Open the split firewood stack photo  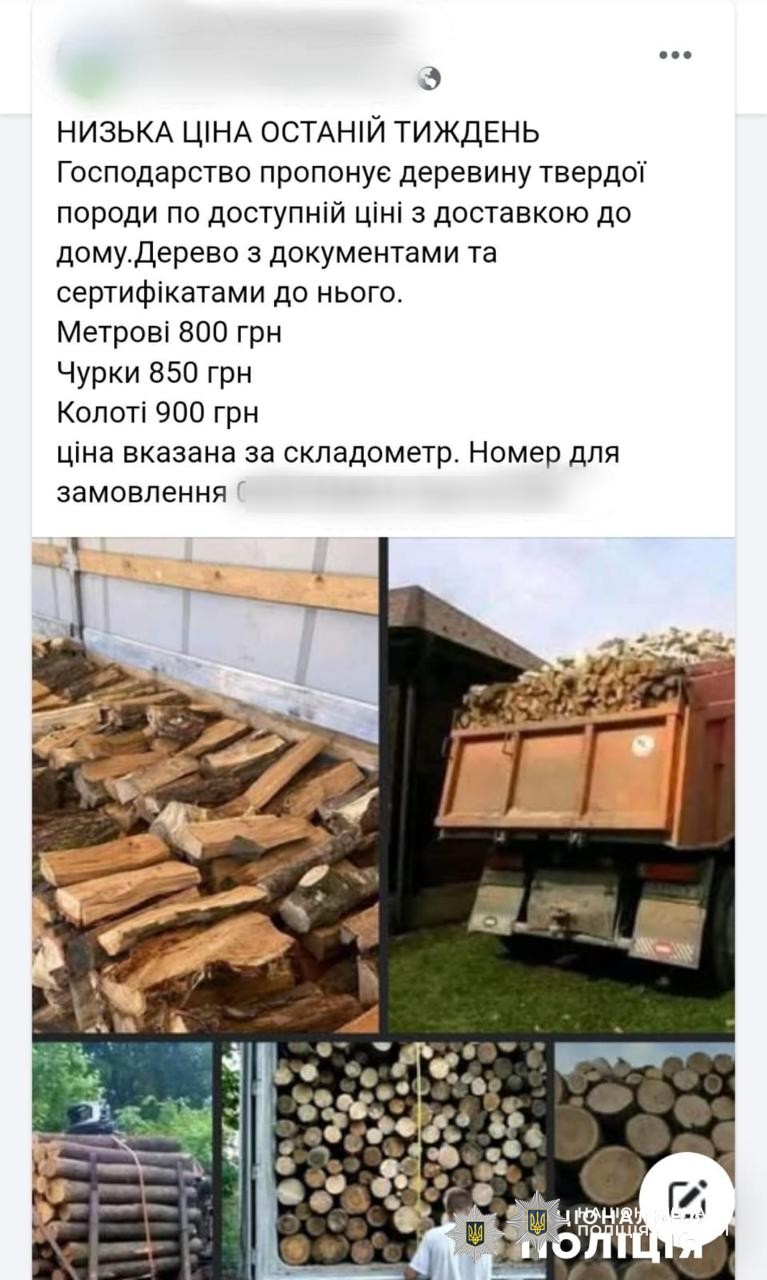[206, 785]
